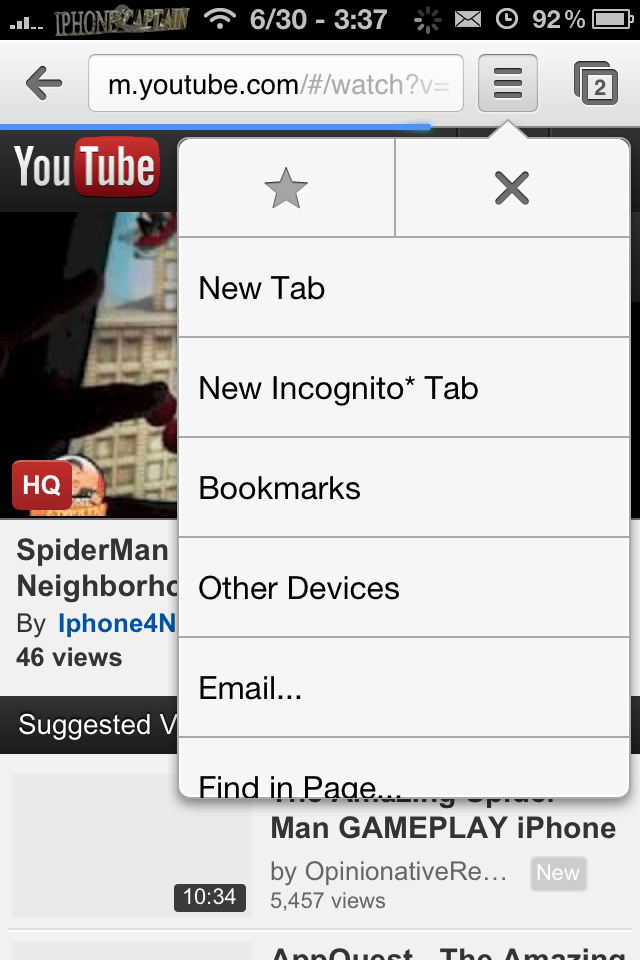Open the Iphone4N channel link
The height and width of the screenshot is (960, 640).
tap(117, 624)
